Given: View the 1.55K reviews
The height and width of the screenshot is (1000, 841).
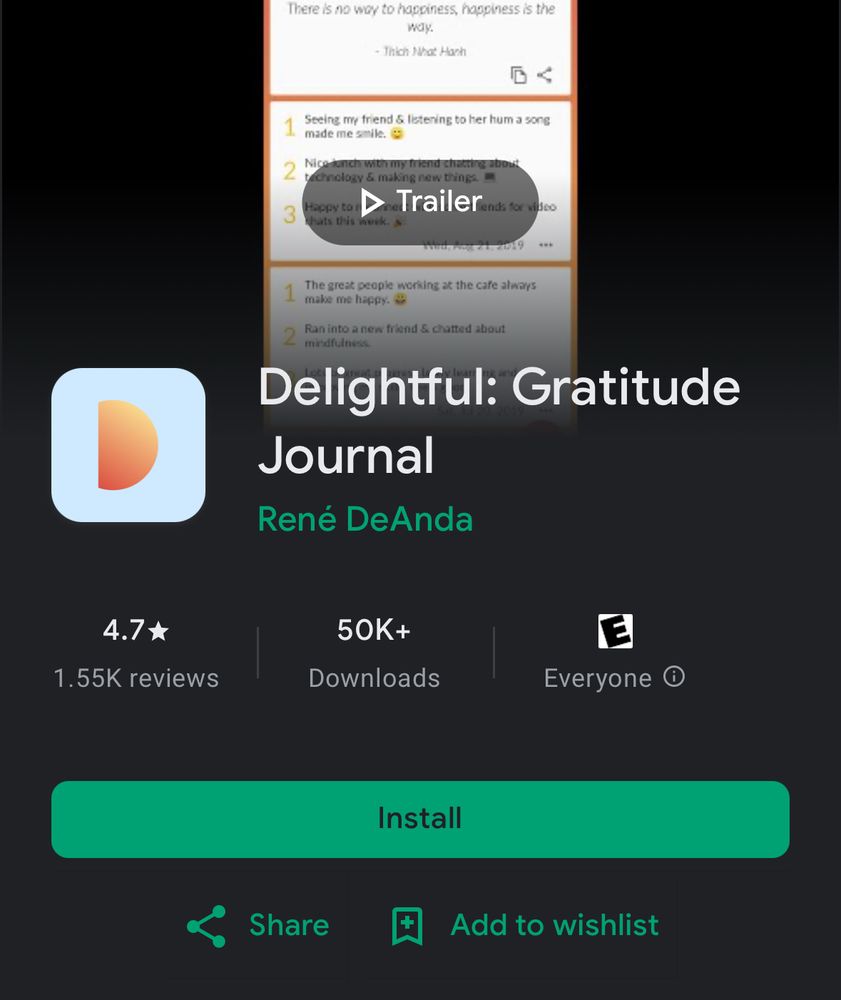Looking at the screenshot, I should point(135,677).
